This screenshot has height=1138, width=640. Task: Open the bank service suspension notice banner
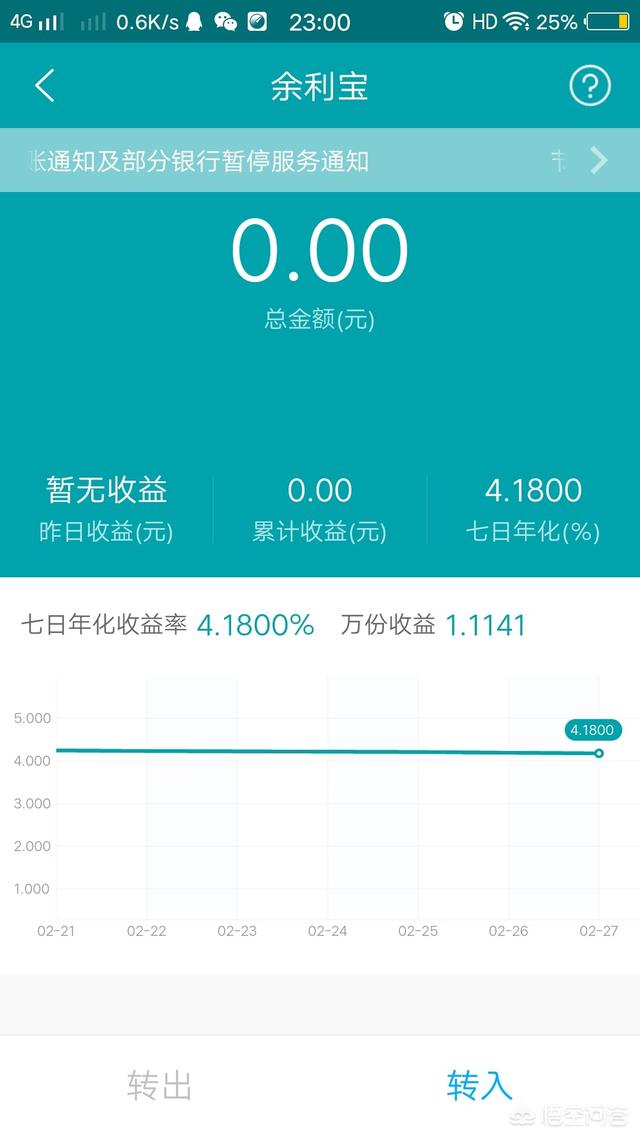(320, 160)
